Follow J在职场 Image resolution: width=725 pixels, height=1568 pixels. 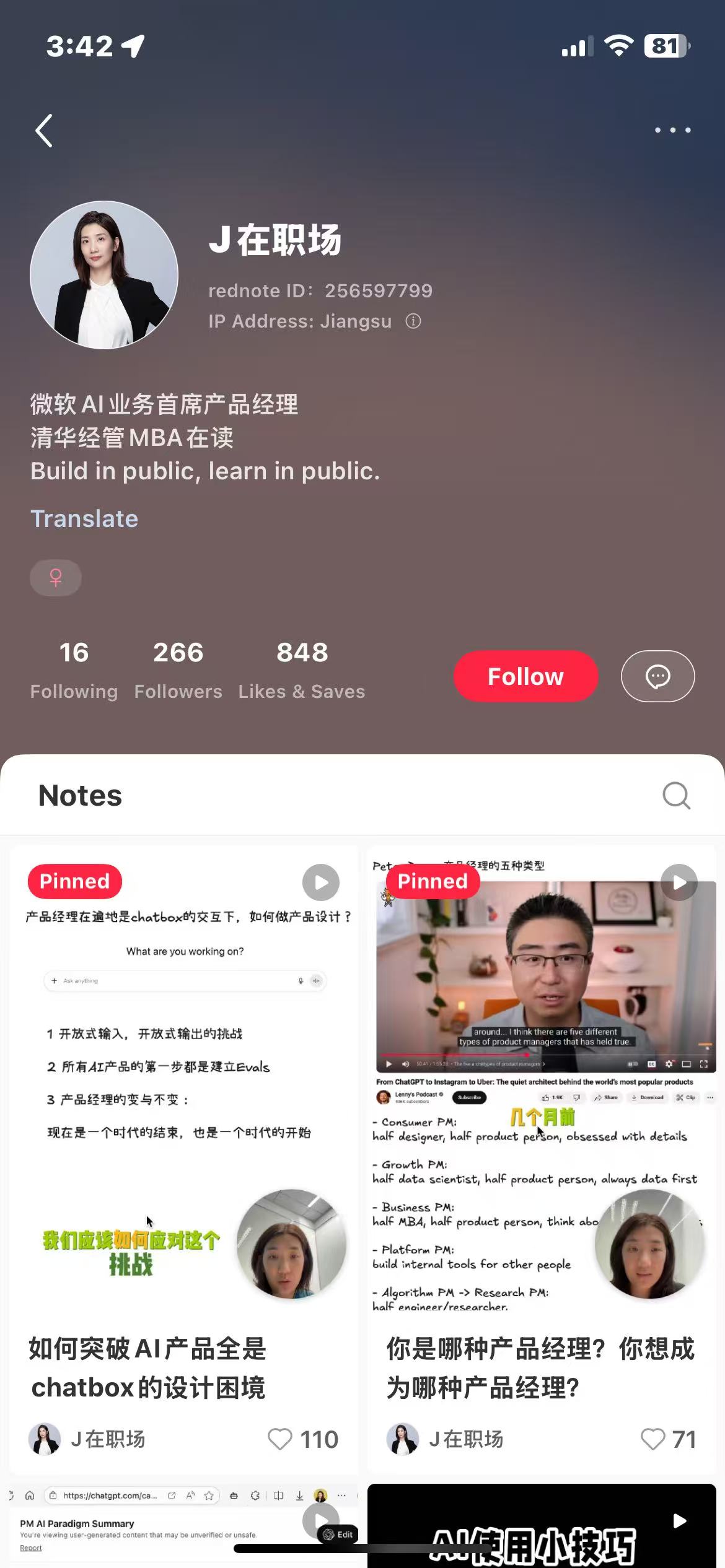coord(525,676)
